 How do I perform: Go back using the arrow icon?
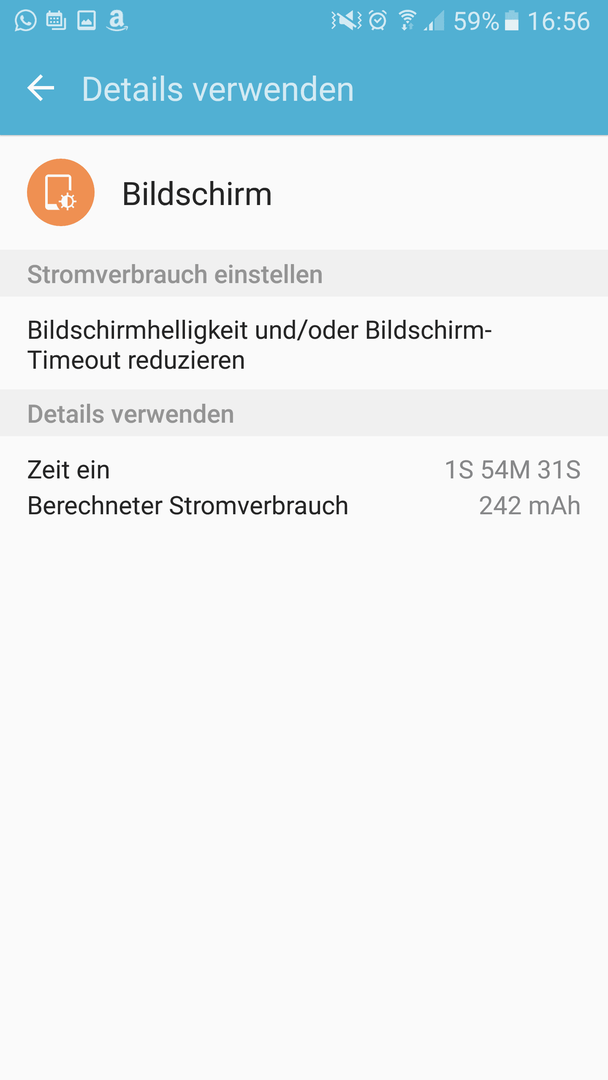[x=41, y=89]
